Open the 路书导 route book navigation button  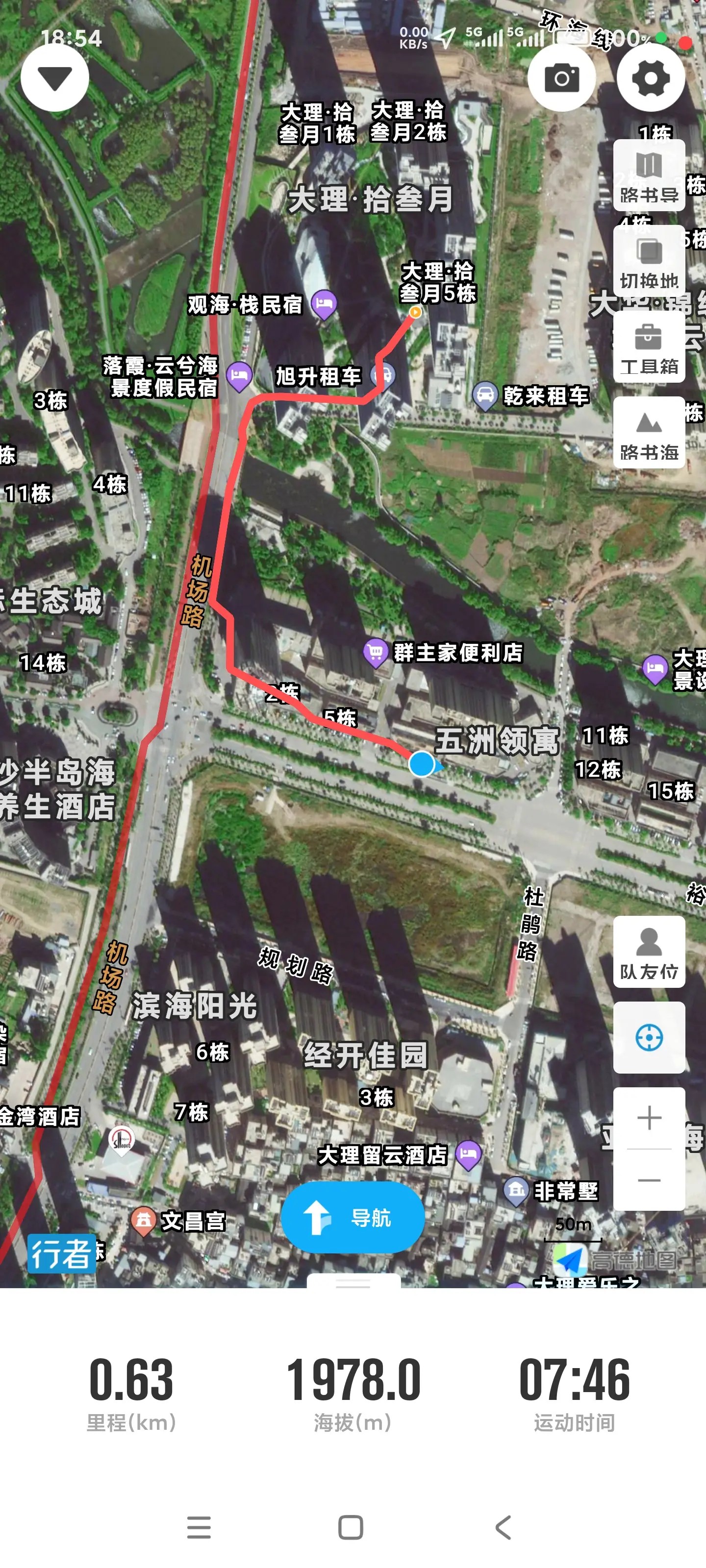point(649,176)
